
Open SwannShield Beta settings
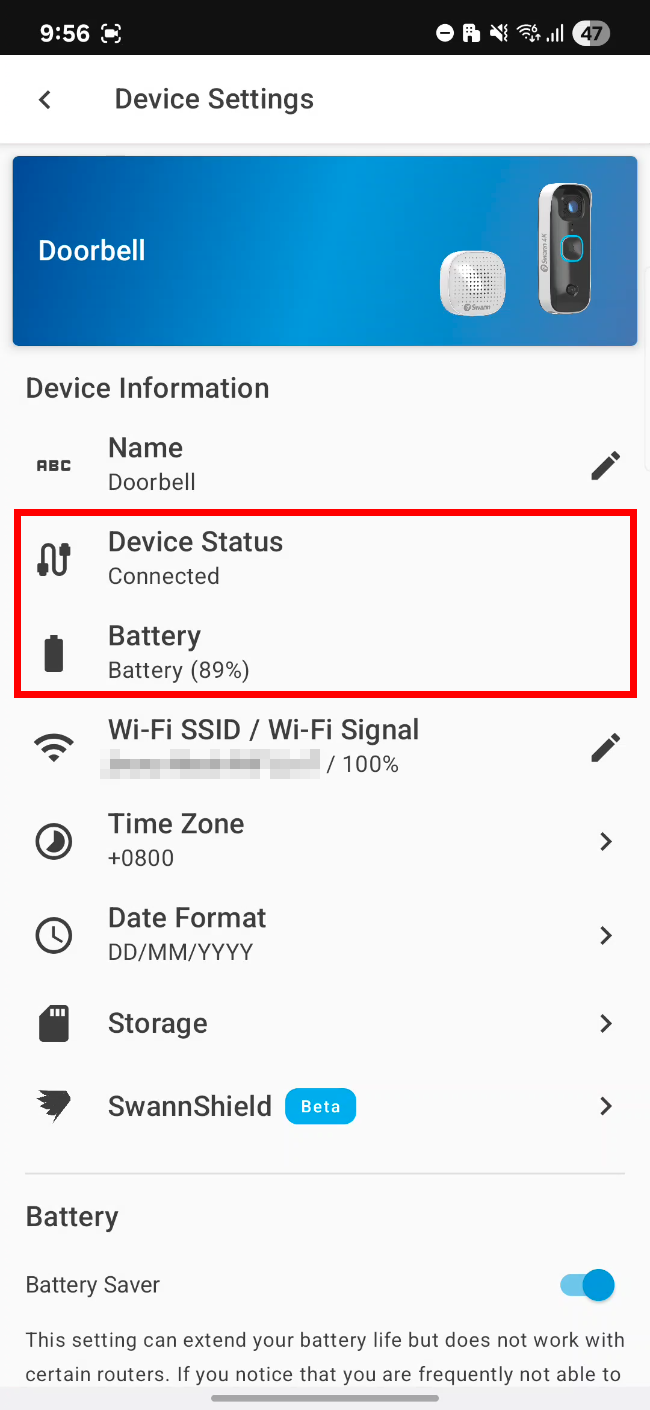pos(325,1106)
